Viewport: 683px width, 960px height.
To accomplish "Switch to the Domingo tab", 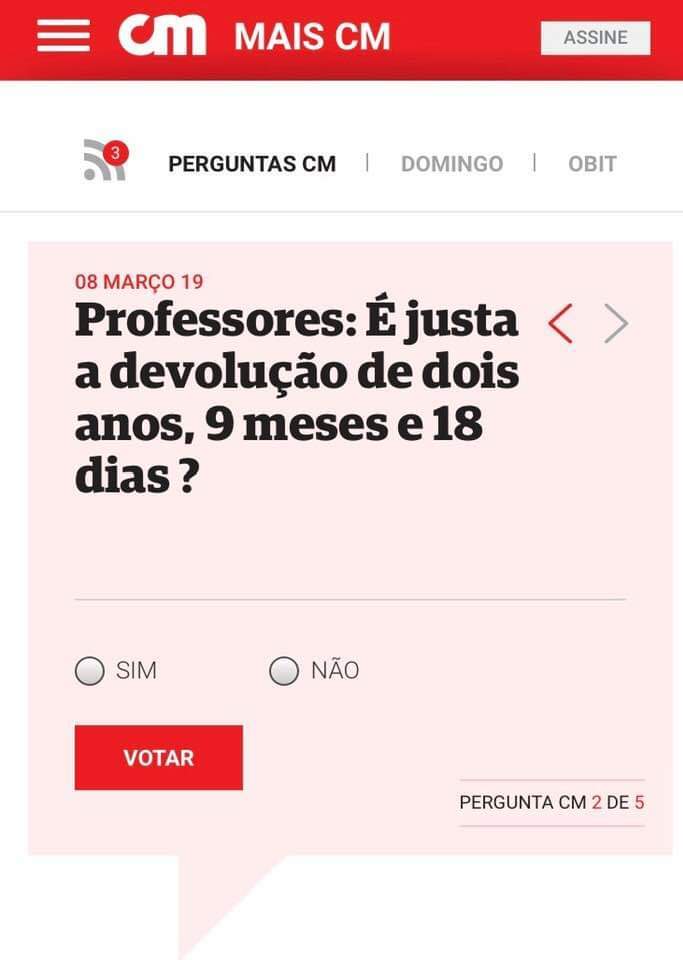I will coord(452,164).
